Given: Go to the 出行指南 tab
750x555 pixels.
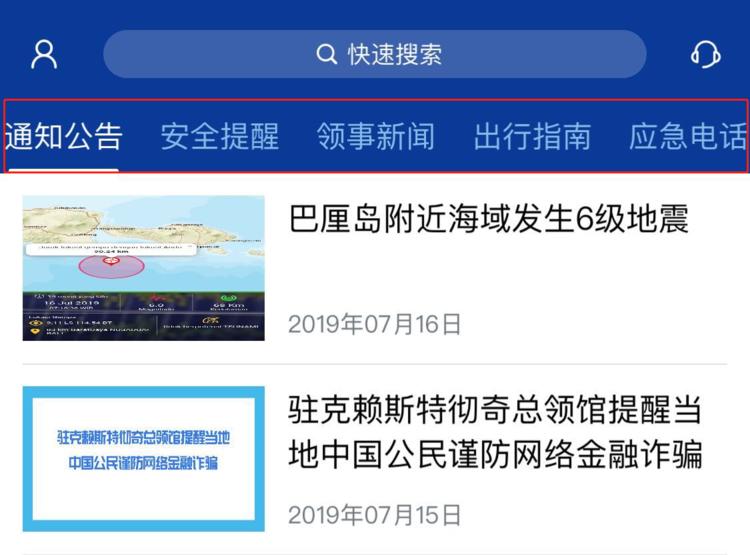Looking at the screenshot, I should click(x=532, y=136).
